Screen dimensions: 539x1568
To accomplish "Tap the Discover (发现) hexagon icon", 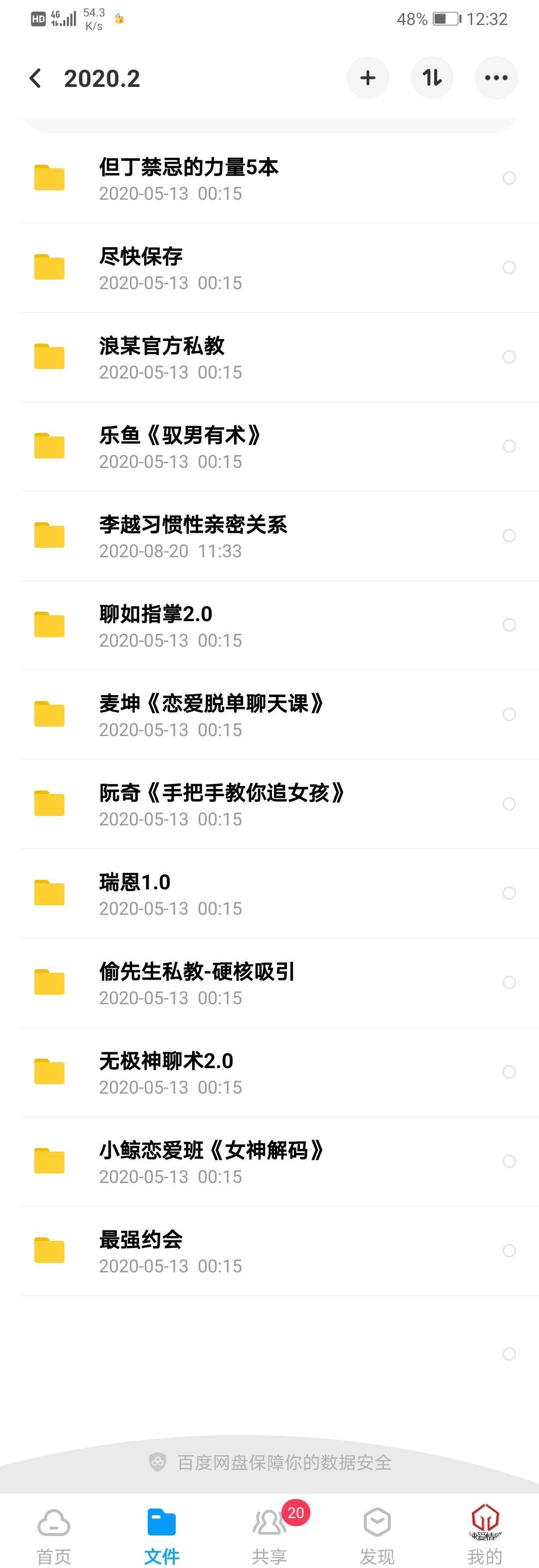I will 377,1522.
